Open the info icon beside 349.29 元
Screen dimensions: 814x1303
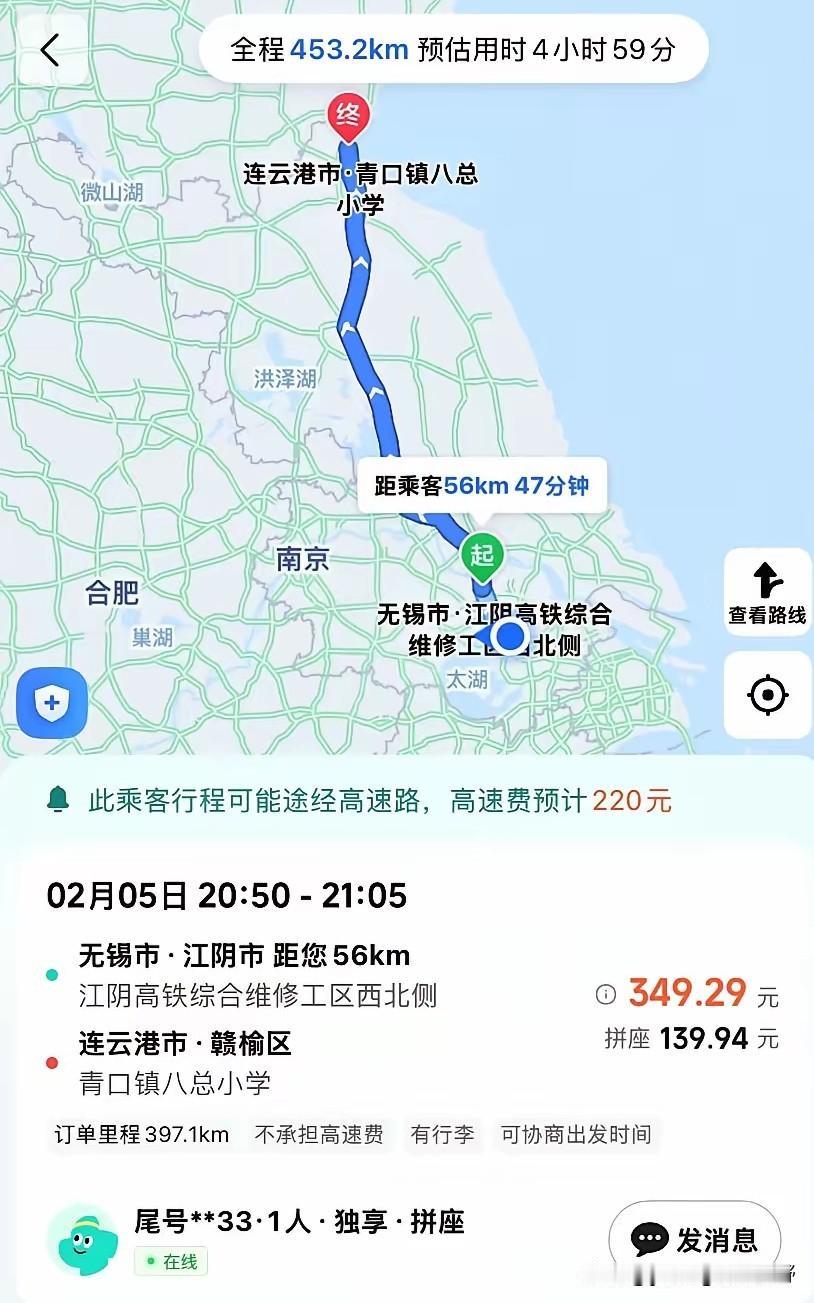(605, 994)
